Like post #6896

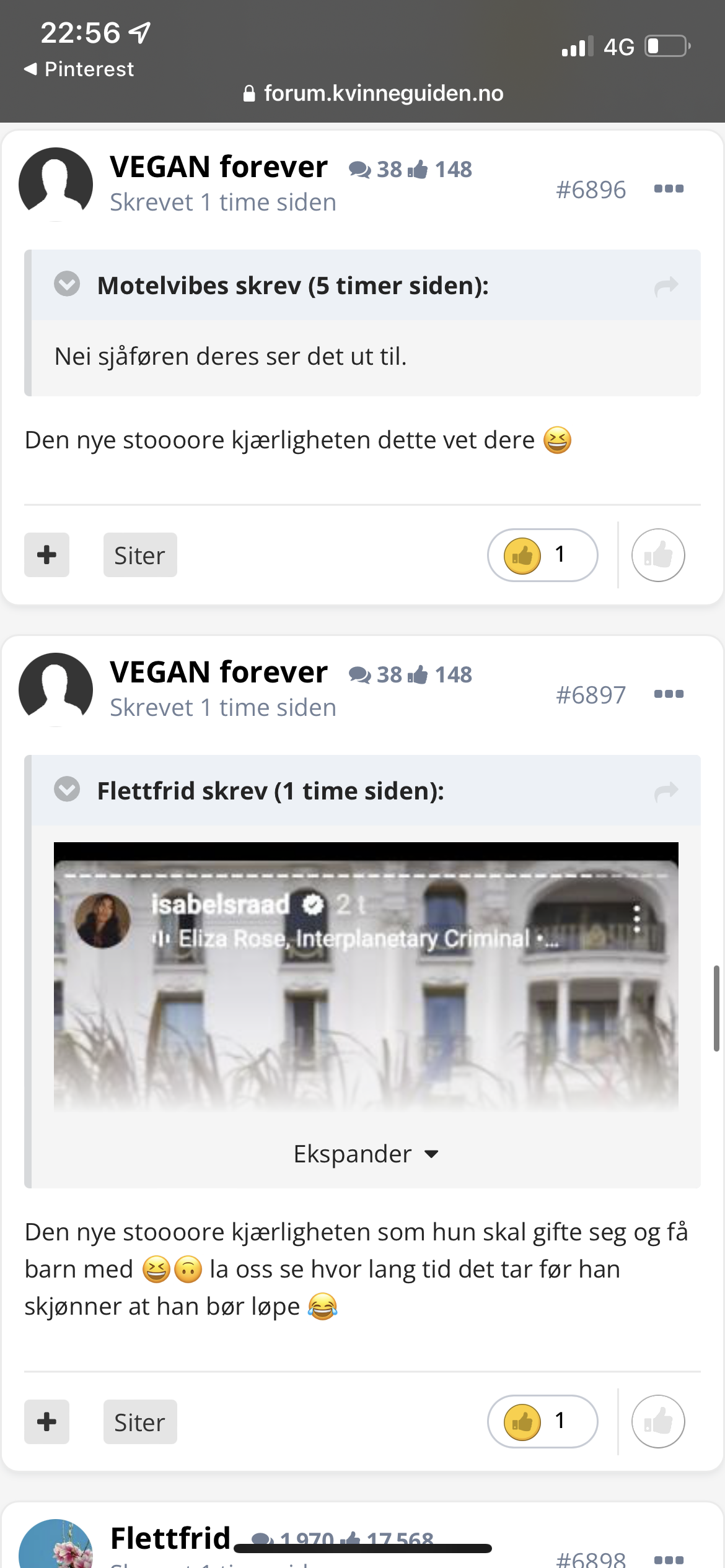coord(658,555)
